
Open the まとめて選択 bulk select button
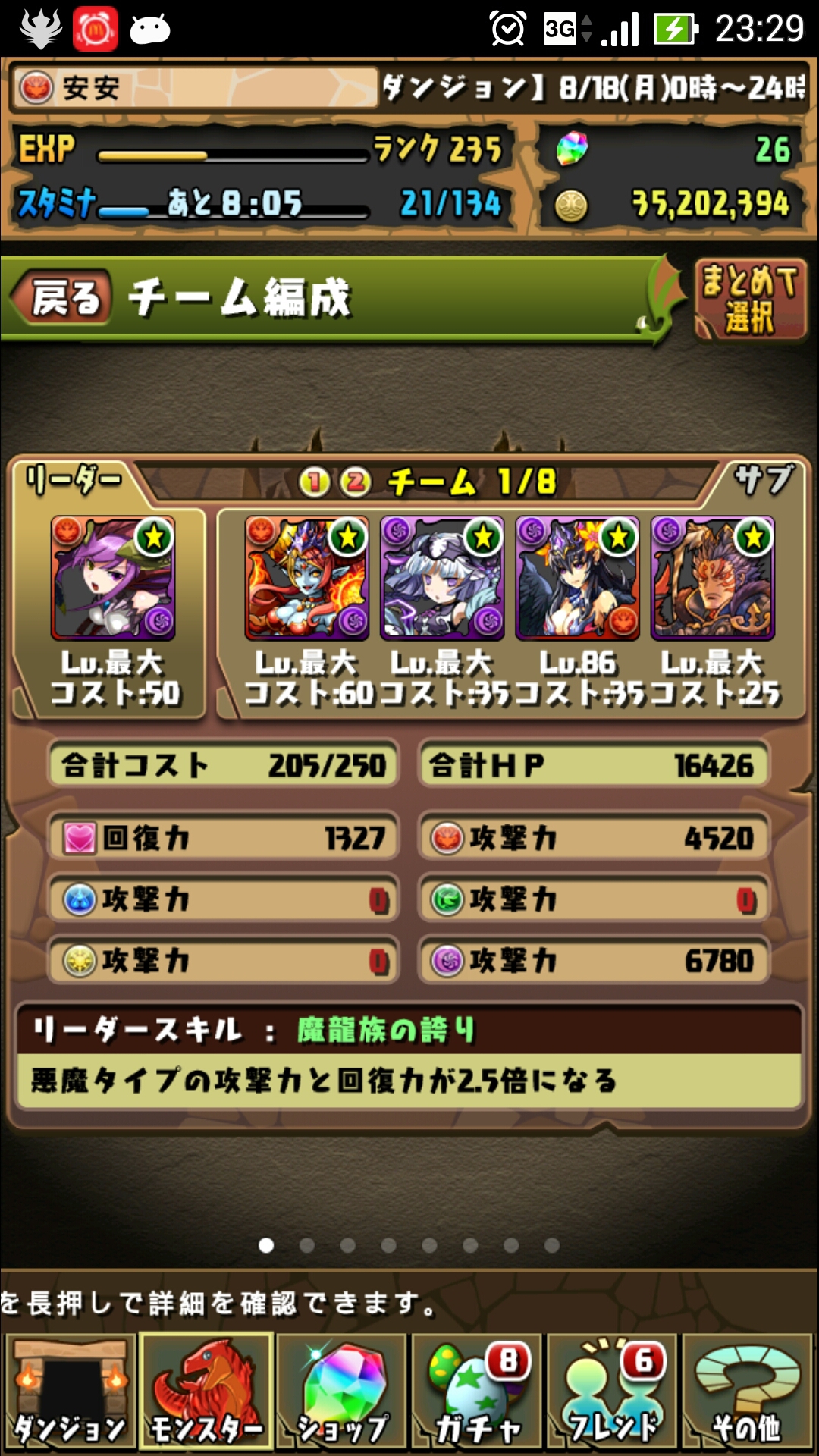pyautogui.click(x=750, y=299)
